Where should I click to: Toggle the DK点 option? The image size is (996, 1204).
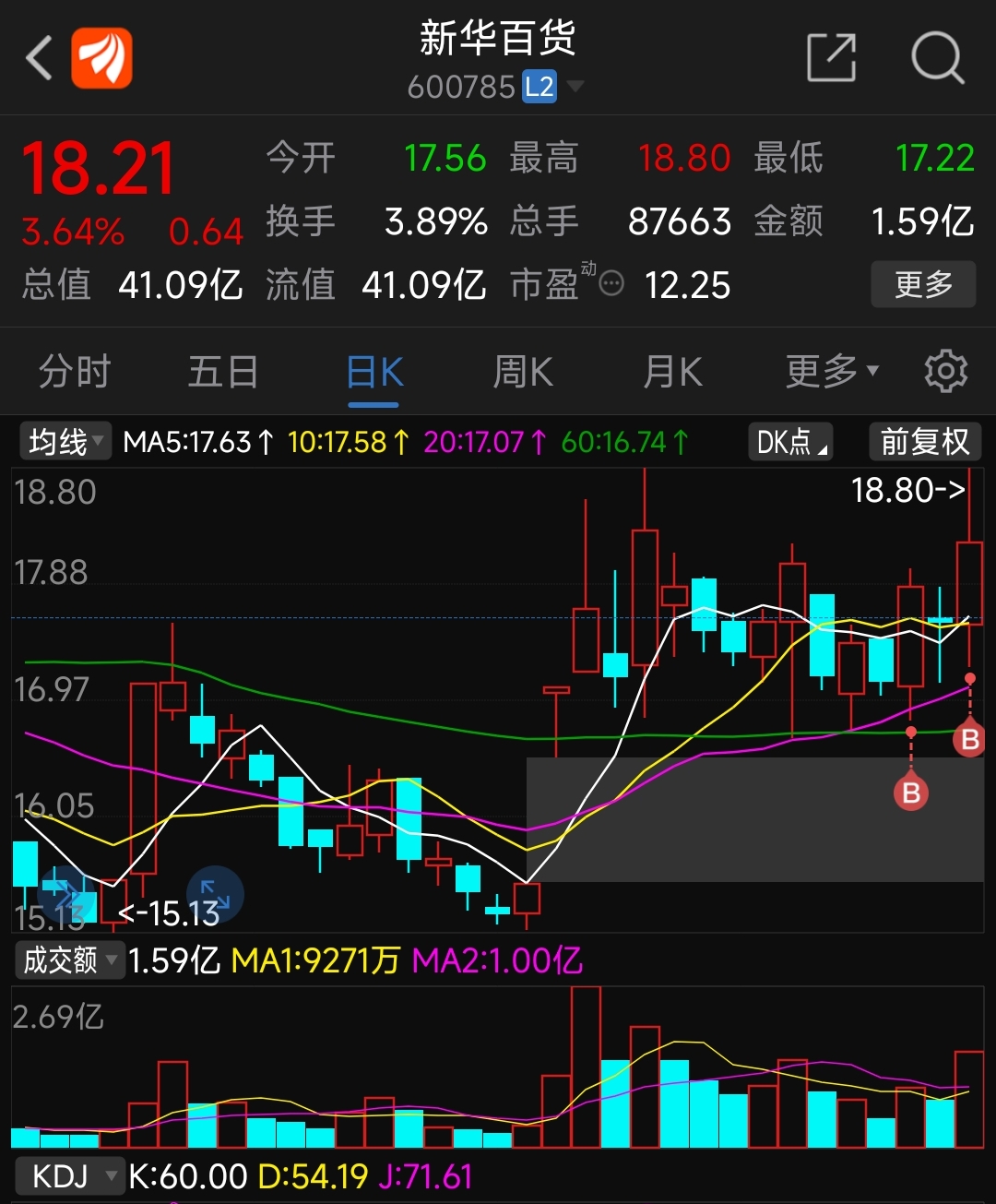pos(791,442)
